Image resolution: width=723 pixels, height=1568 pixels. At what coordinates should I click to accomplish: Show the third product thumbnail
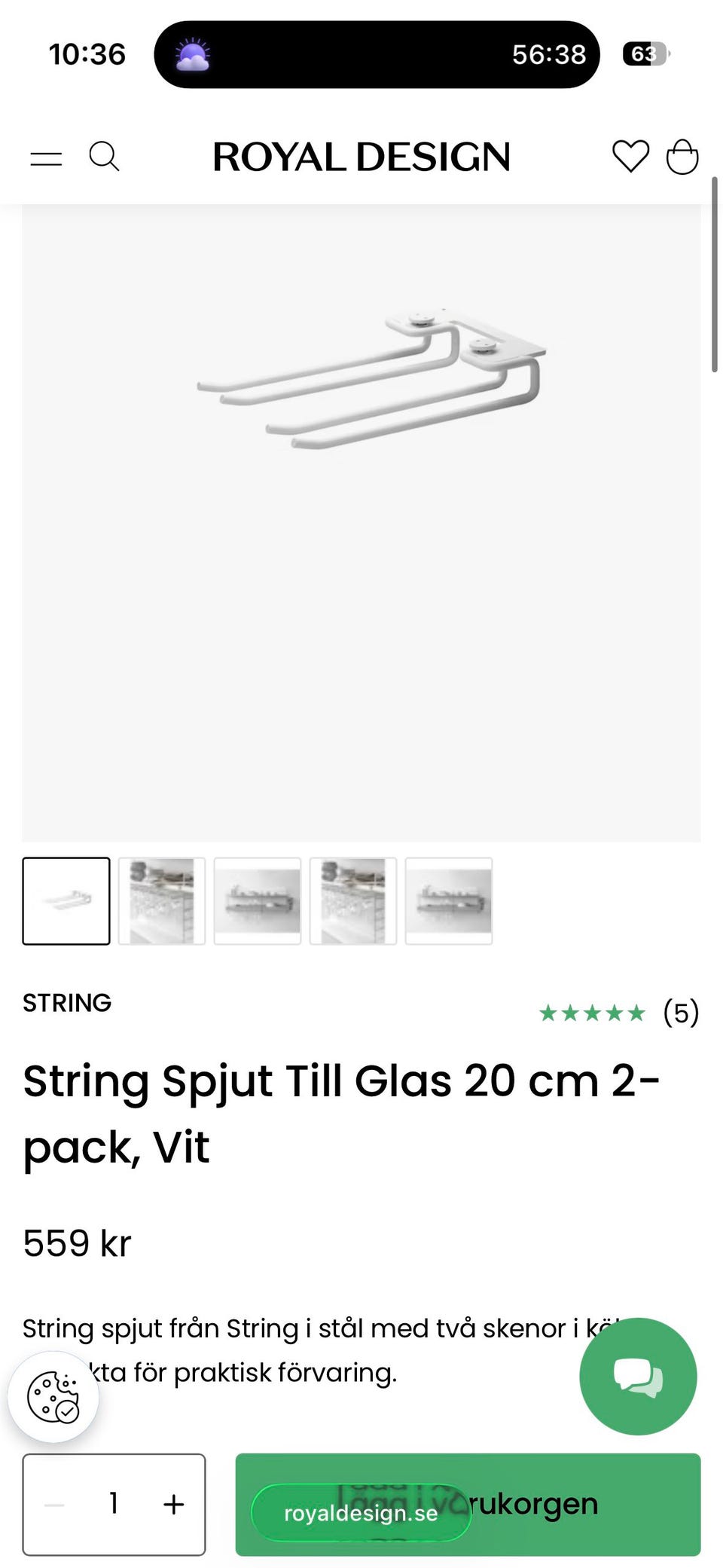tap(258, 900)
